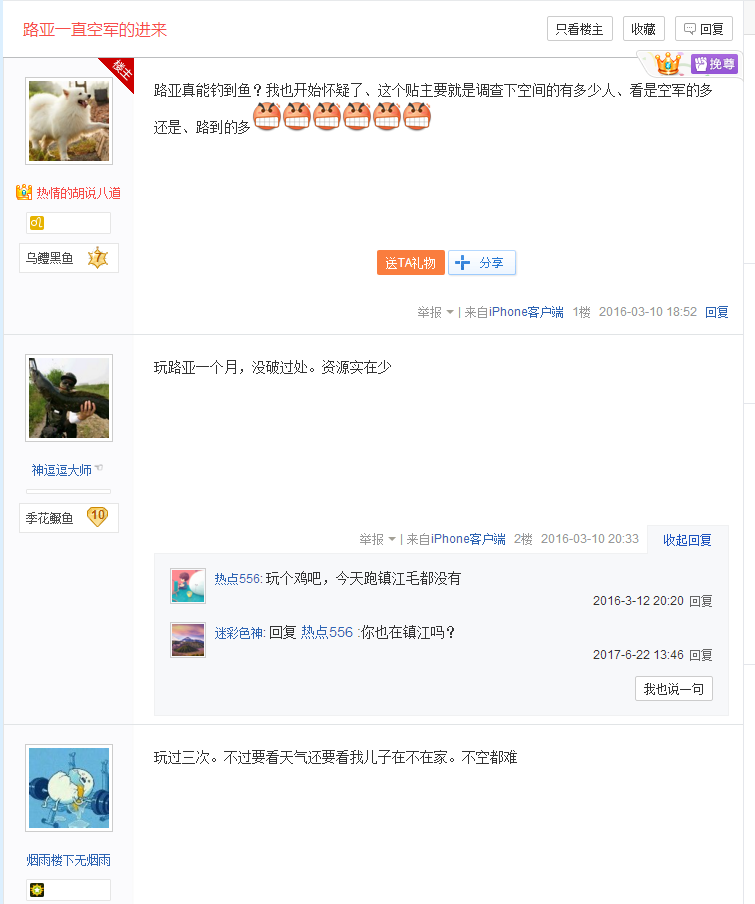The height and width of the screenshot is (904, 755).
Task: Reply to 迷彩色神's comment
Action: point(700,655)
